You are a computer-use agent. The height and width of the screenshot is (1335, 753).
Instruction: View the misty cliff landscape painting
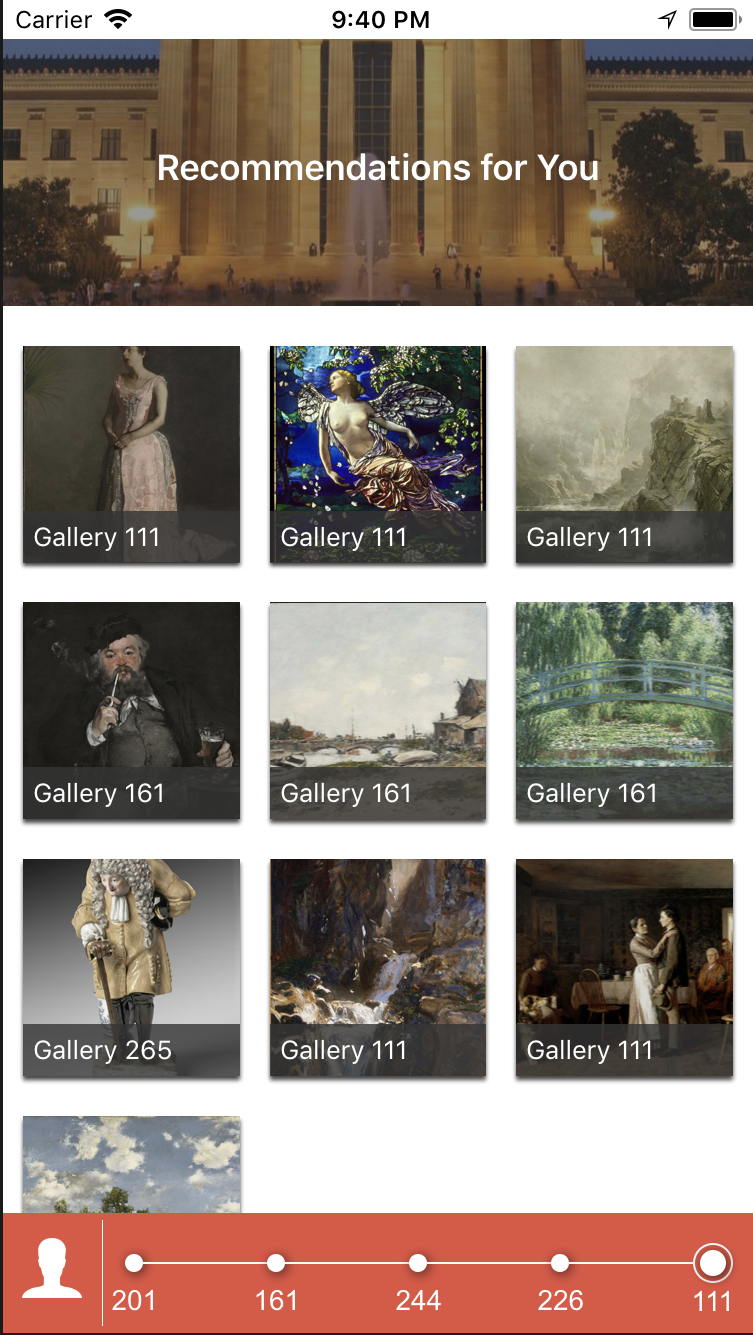(624, 455)
